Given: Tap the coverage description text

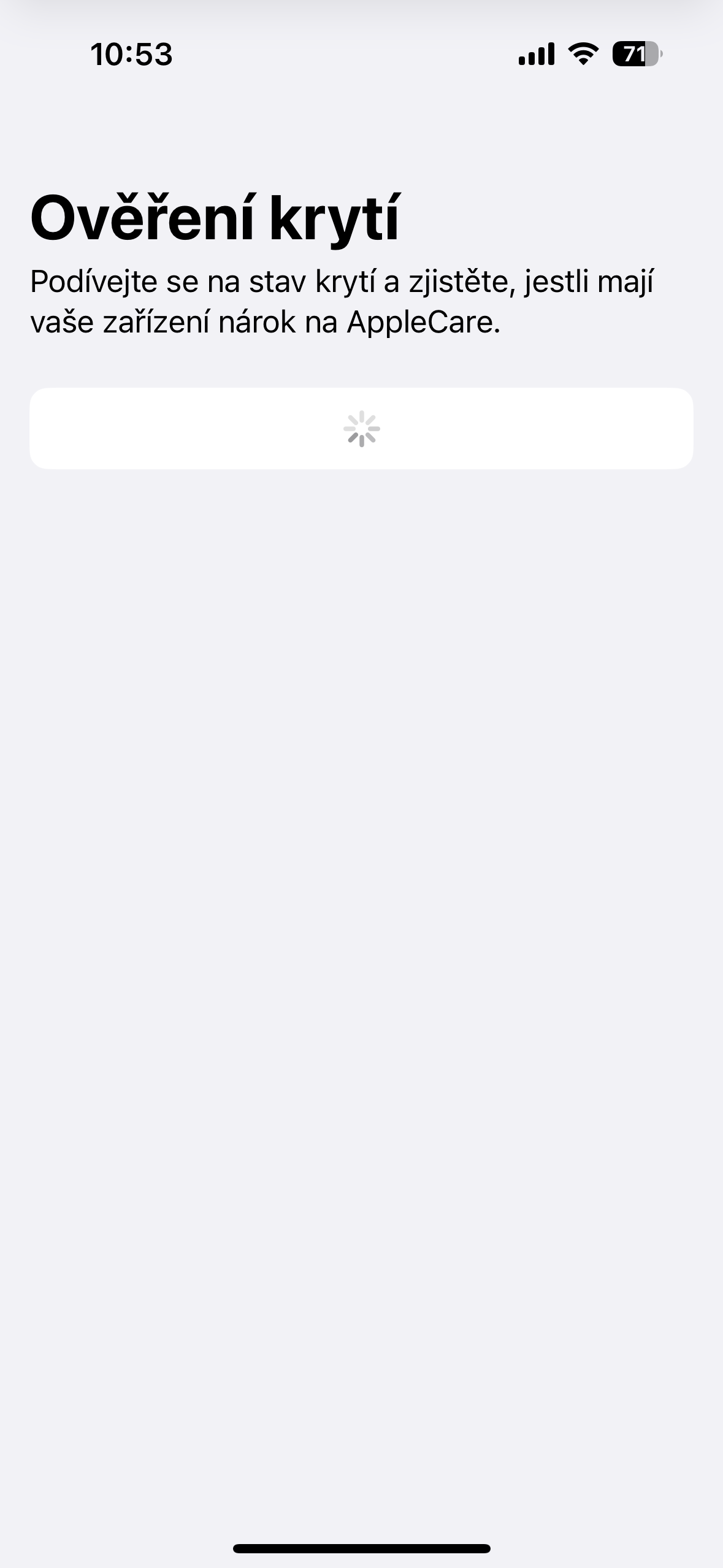Looking at the screenshot, I should 343,302.
